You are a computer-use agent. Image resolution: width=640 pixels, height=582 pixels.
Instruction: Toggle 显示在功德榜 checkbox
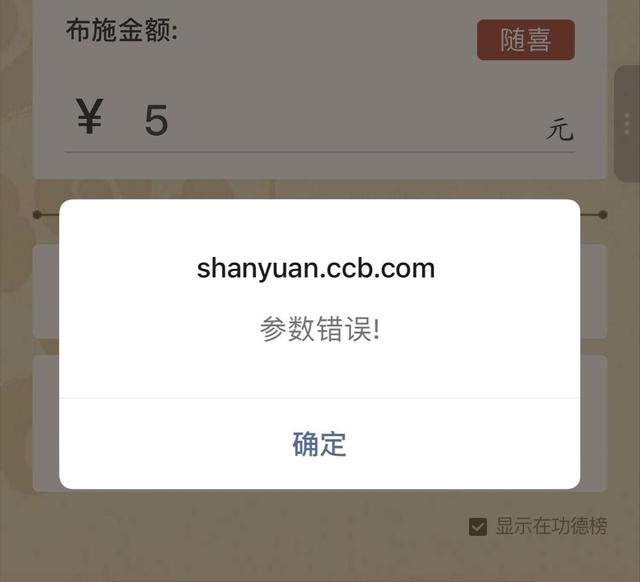pyautogui.click(x=478, y=526)
